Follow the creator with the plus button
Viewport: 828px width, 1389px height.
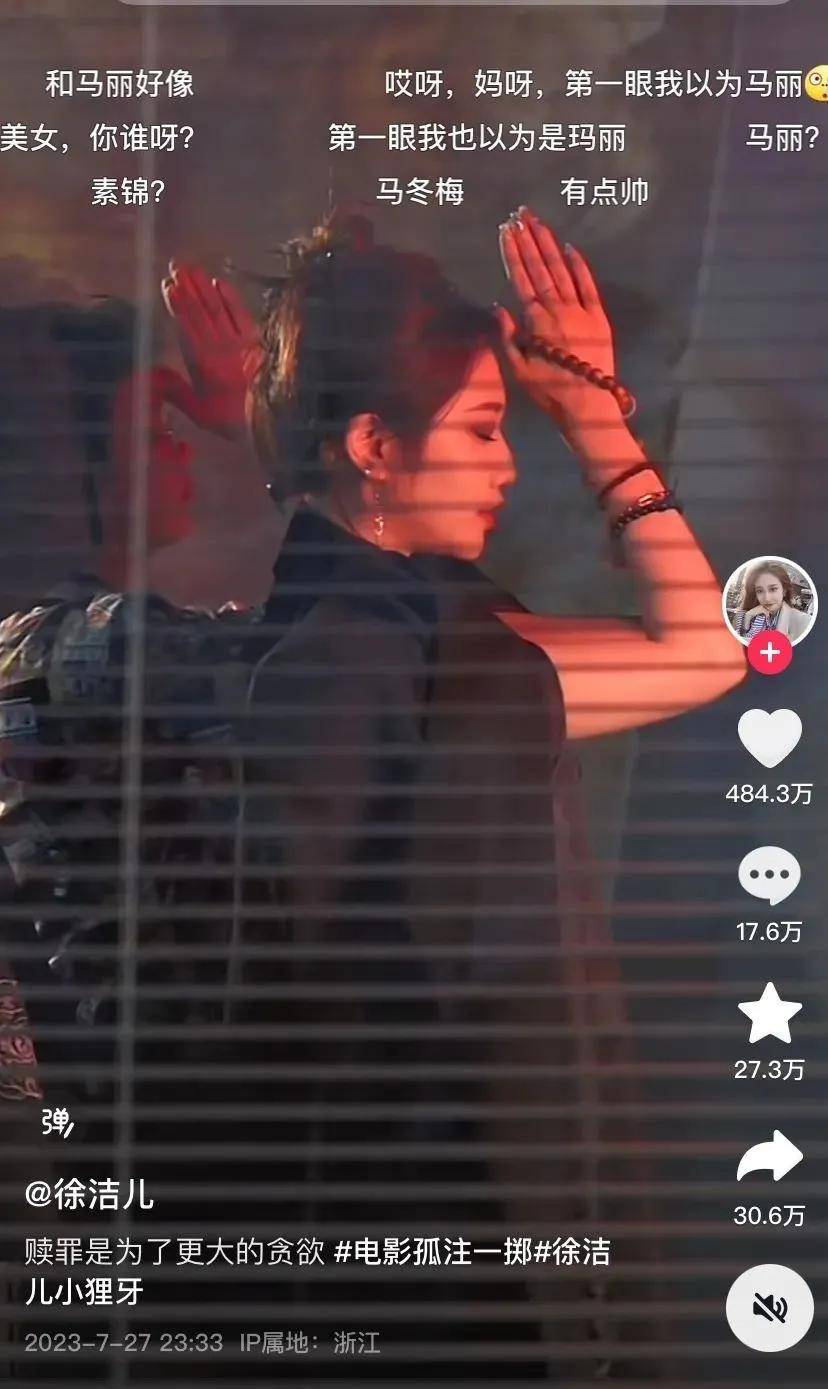(769, 654)
